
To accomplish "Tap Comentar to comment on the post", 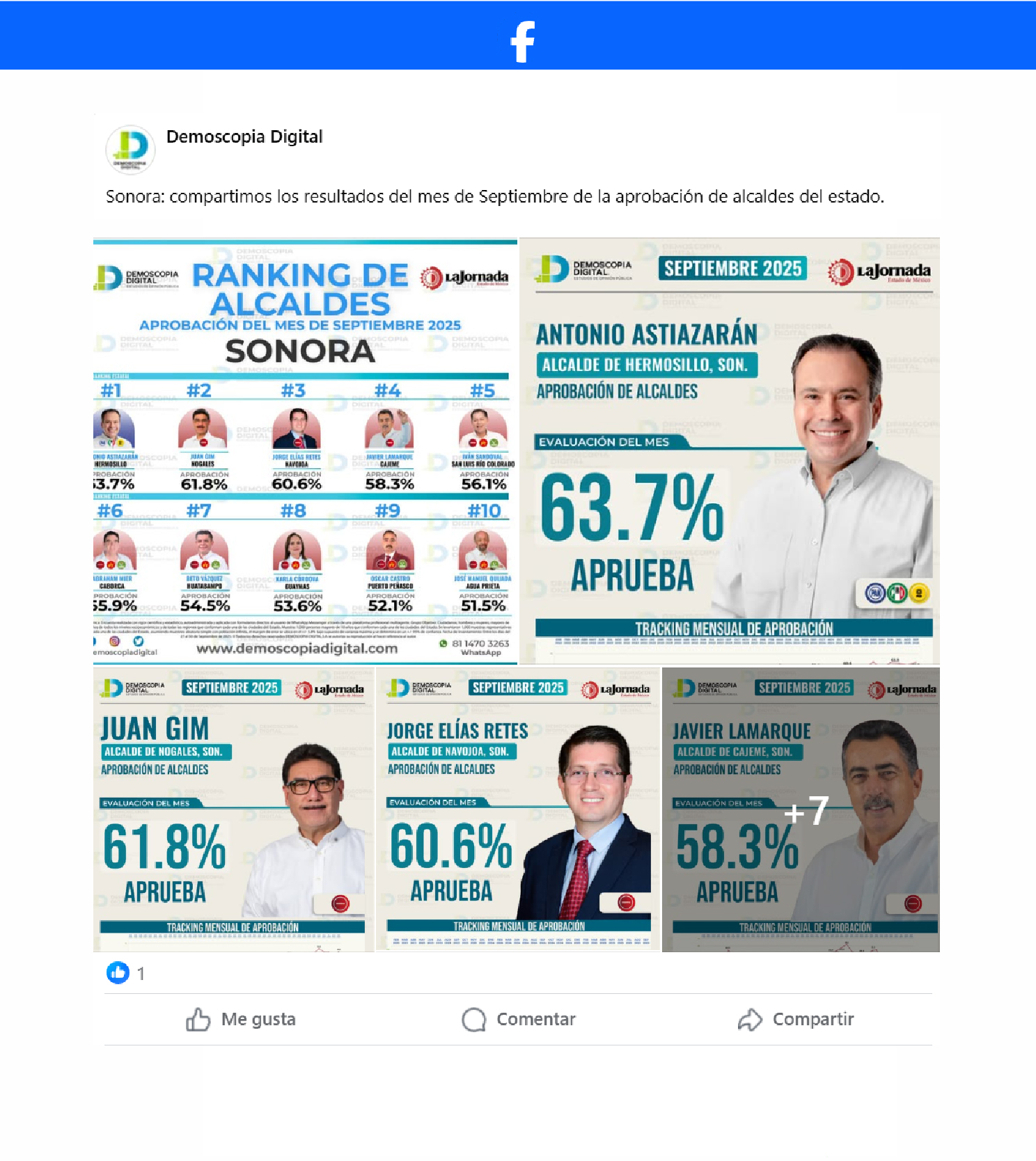I will point(519,1019).
